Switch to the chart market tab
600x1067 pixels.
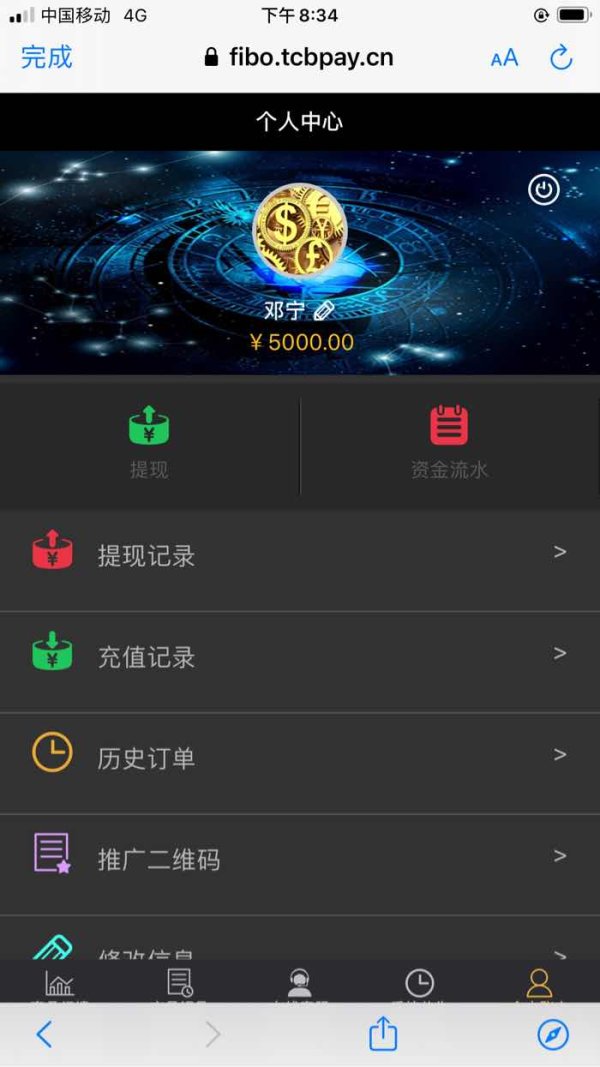click(60, 985)
